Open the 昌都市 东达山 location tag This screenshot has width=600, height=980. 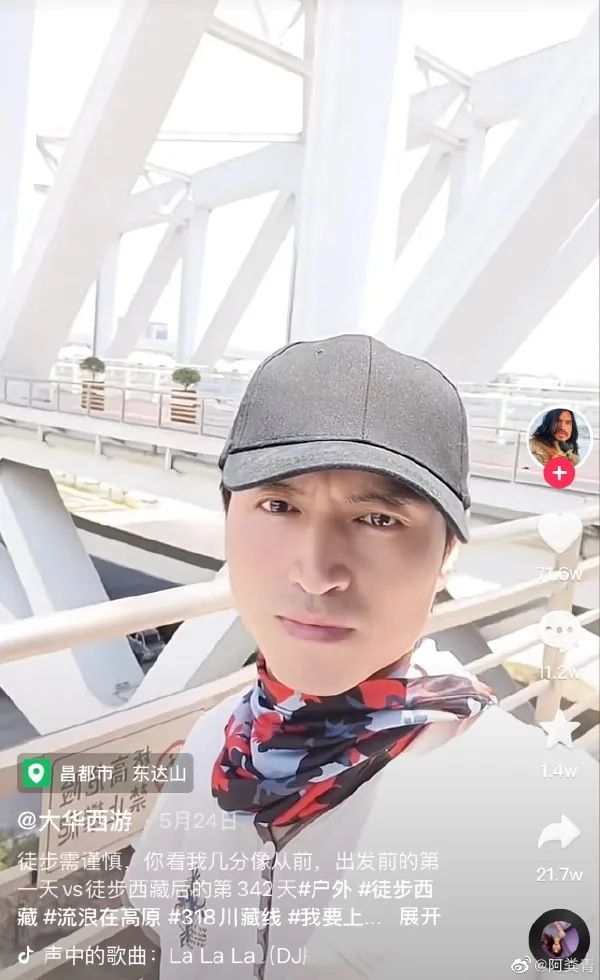[104, 773]
